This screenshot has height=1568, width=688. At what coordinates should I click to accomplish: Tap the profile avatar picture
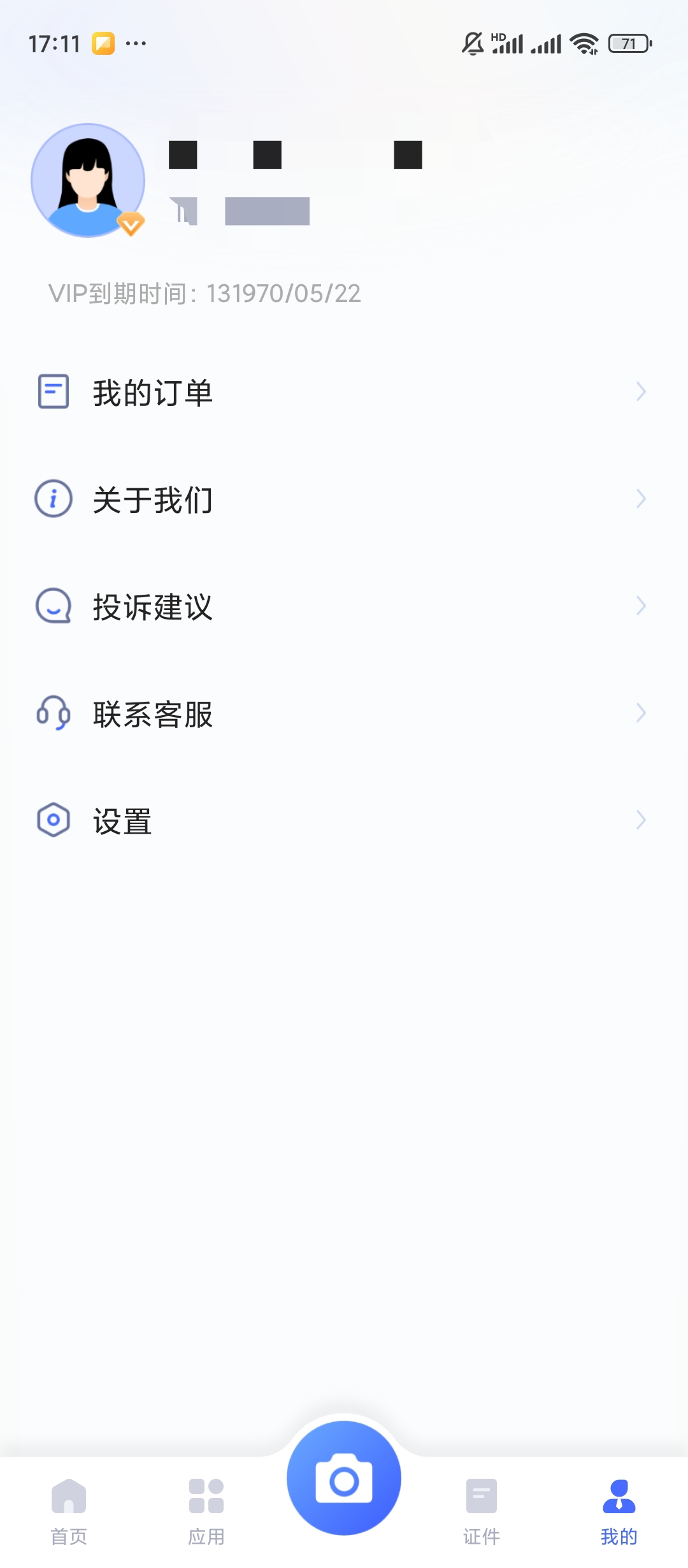pyautogui.click(x=88, y=180)
